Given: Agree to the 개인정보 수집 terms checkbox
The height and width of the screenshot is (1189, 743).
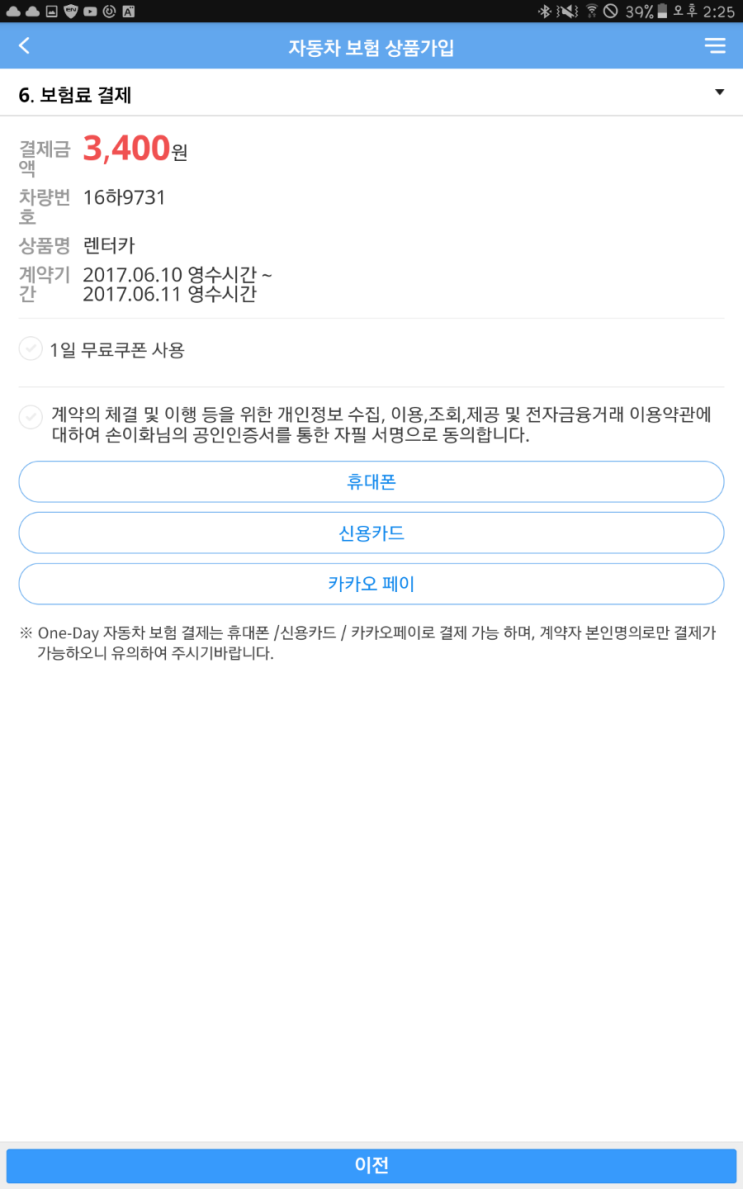Looking at the screenshot, I should (30, 417).
